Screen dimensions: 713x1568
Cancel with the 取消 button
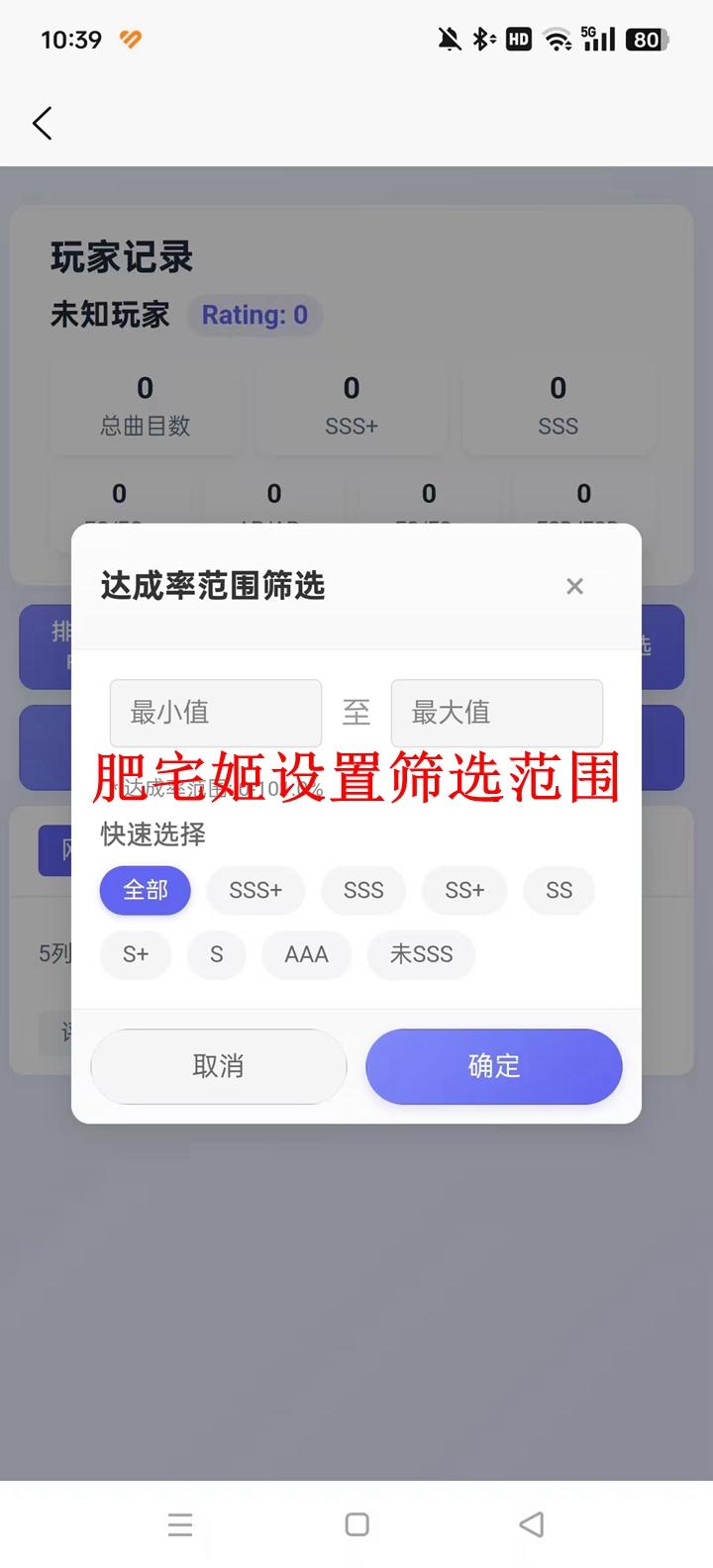point(219,1066)
